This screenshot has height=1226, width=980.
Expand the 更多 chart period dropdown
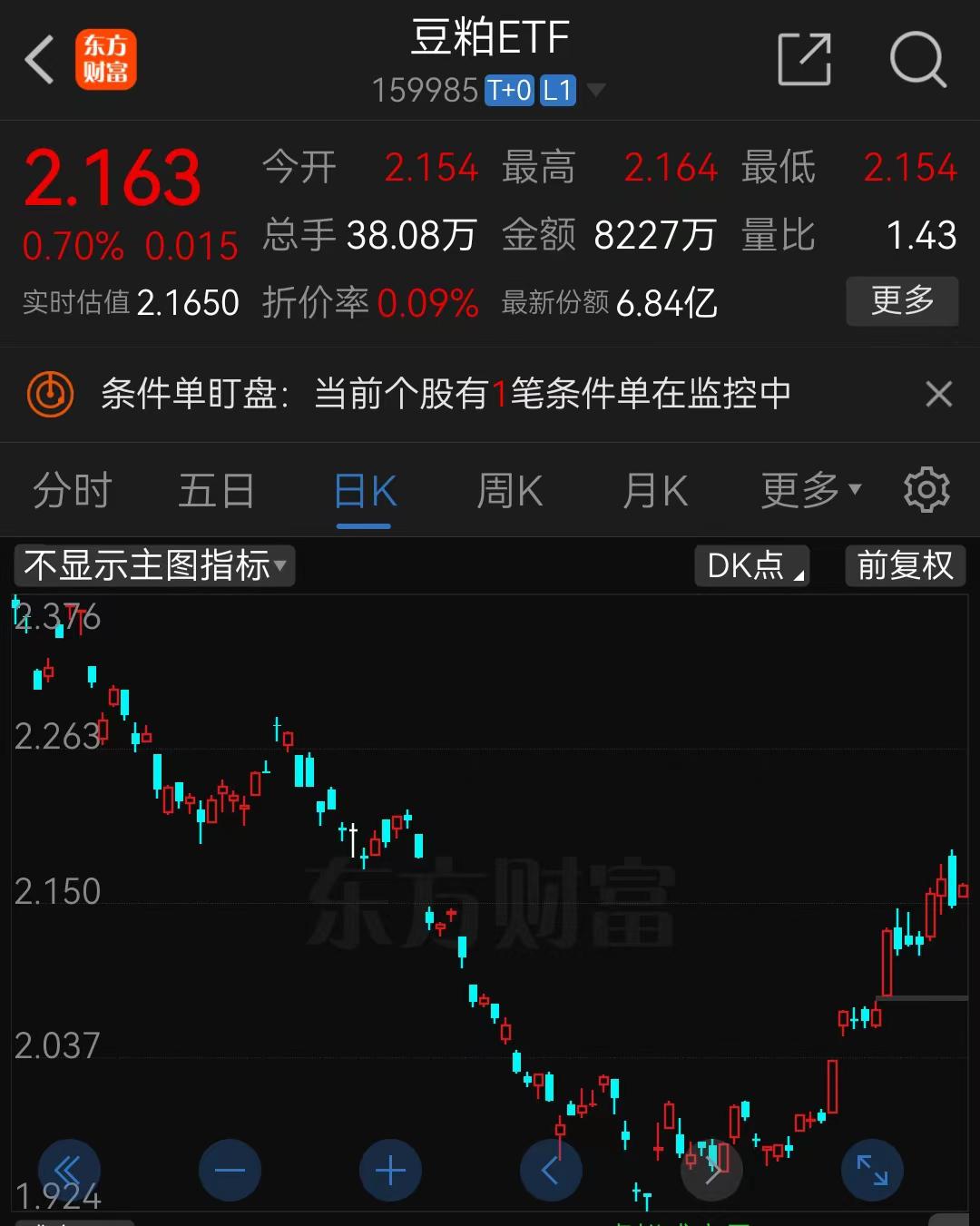810,491
